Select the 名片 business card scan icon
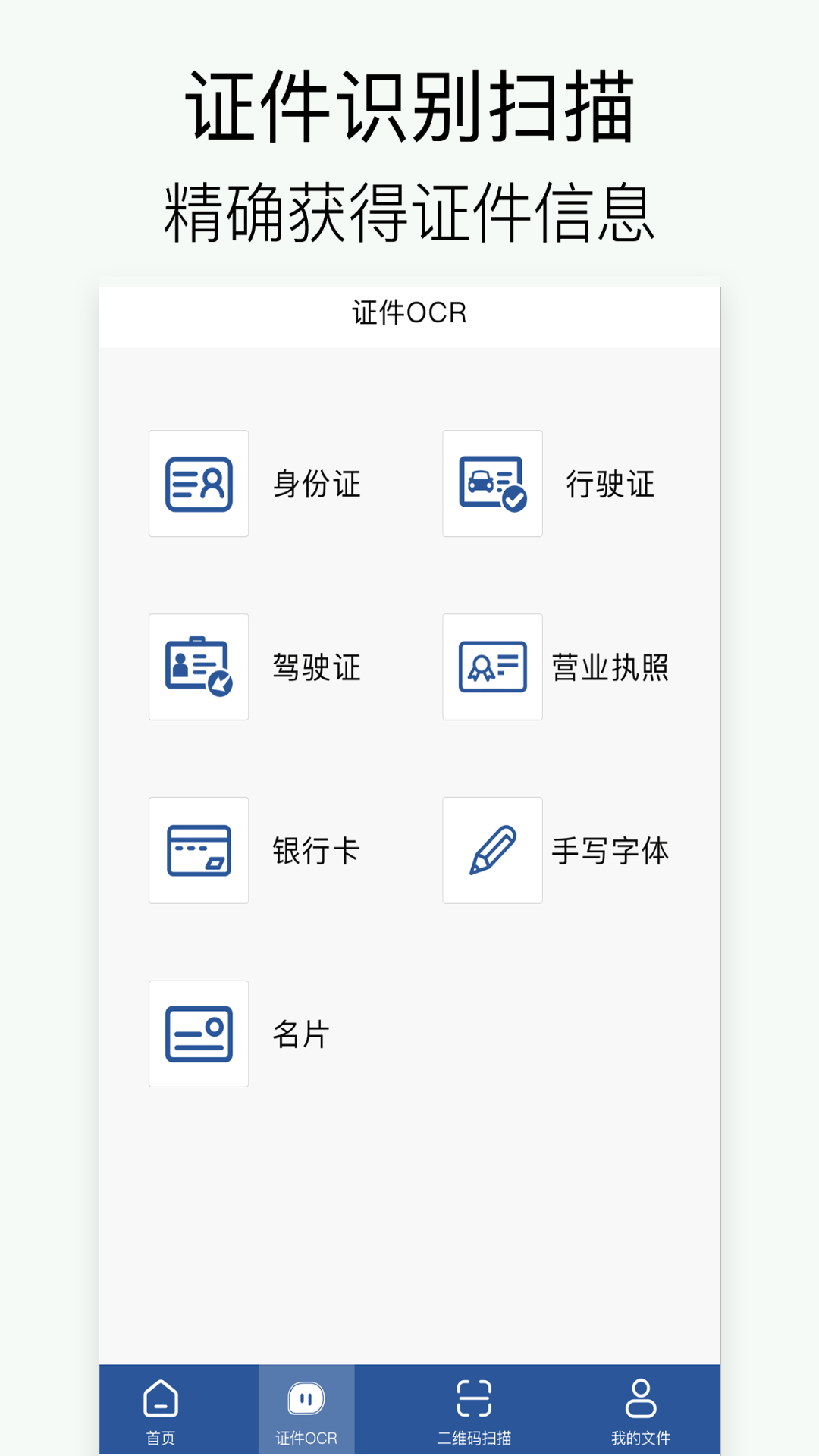 (x=199, y=1034)
